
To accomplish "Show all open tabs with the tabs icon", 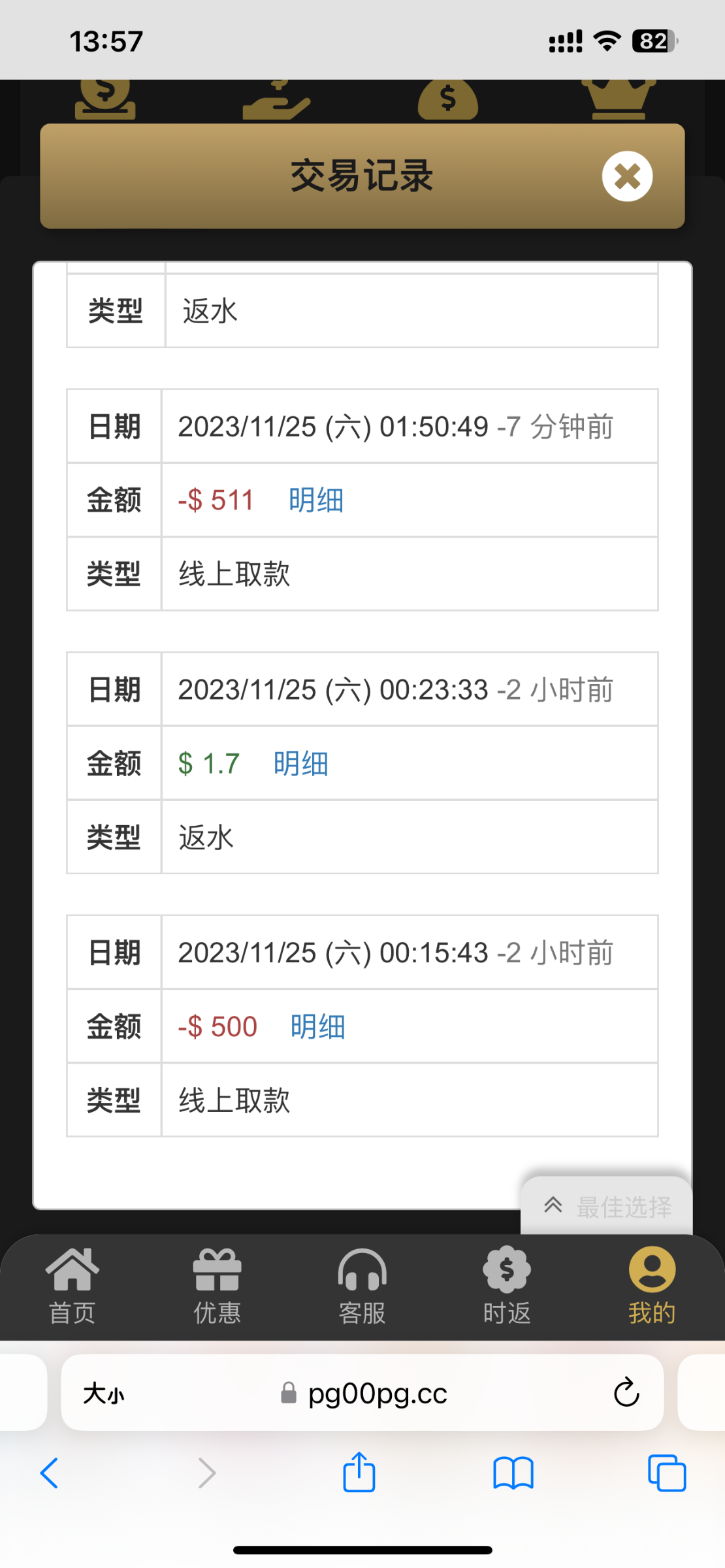I will 666,1472.
